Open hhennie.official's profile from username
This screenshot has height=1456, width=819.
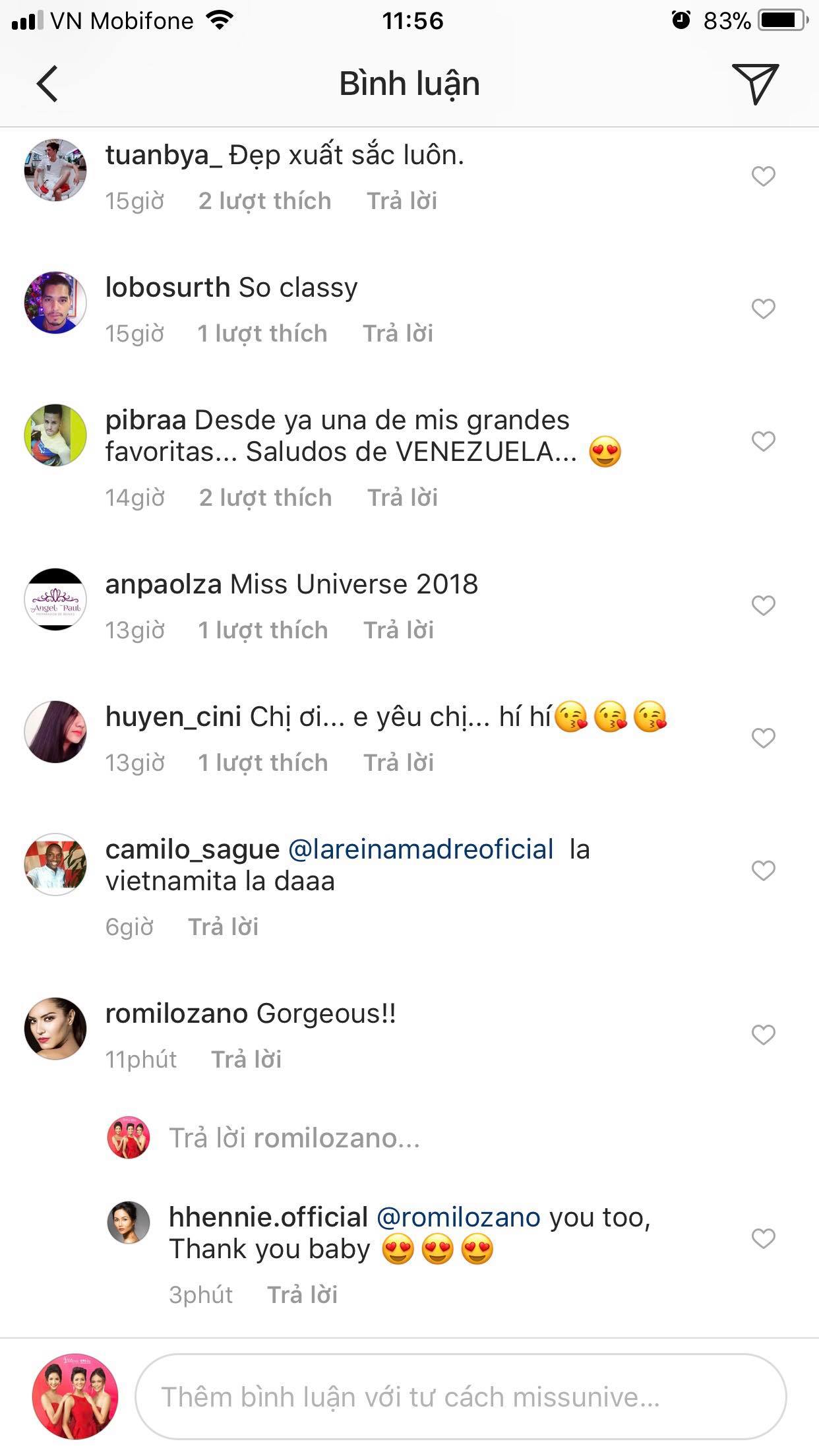coord(268,1217)
